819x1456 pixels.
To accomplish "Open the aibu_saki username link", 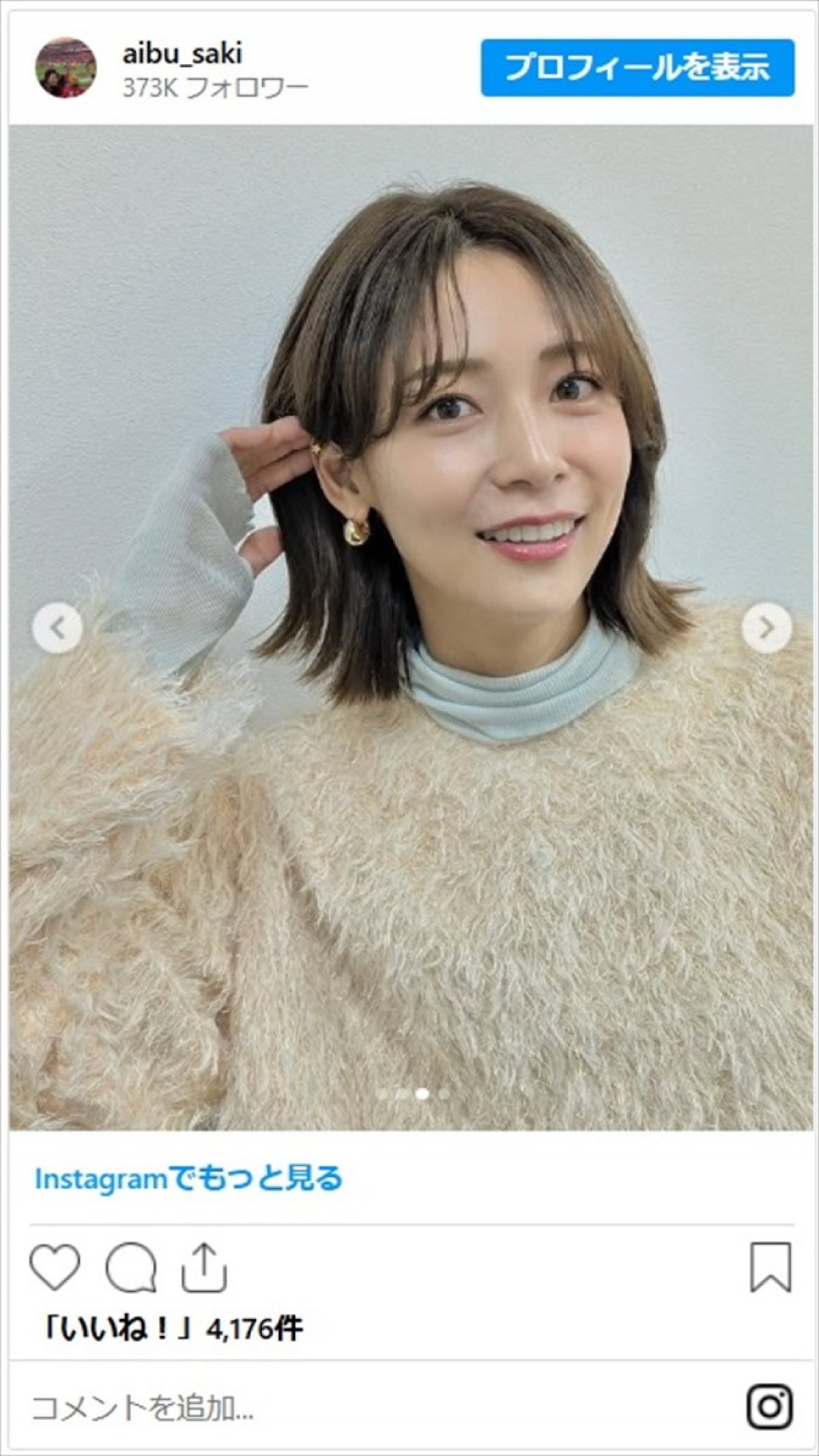I will point(182,54).
